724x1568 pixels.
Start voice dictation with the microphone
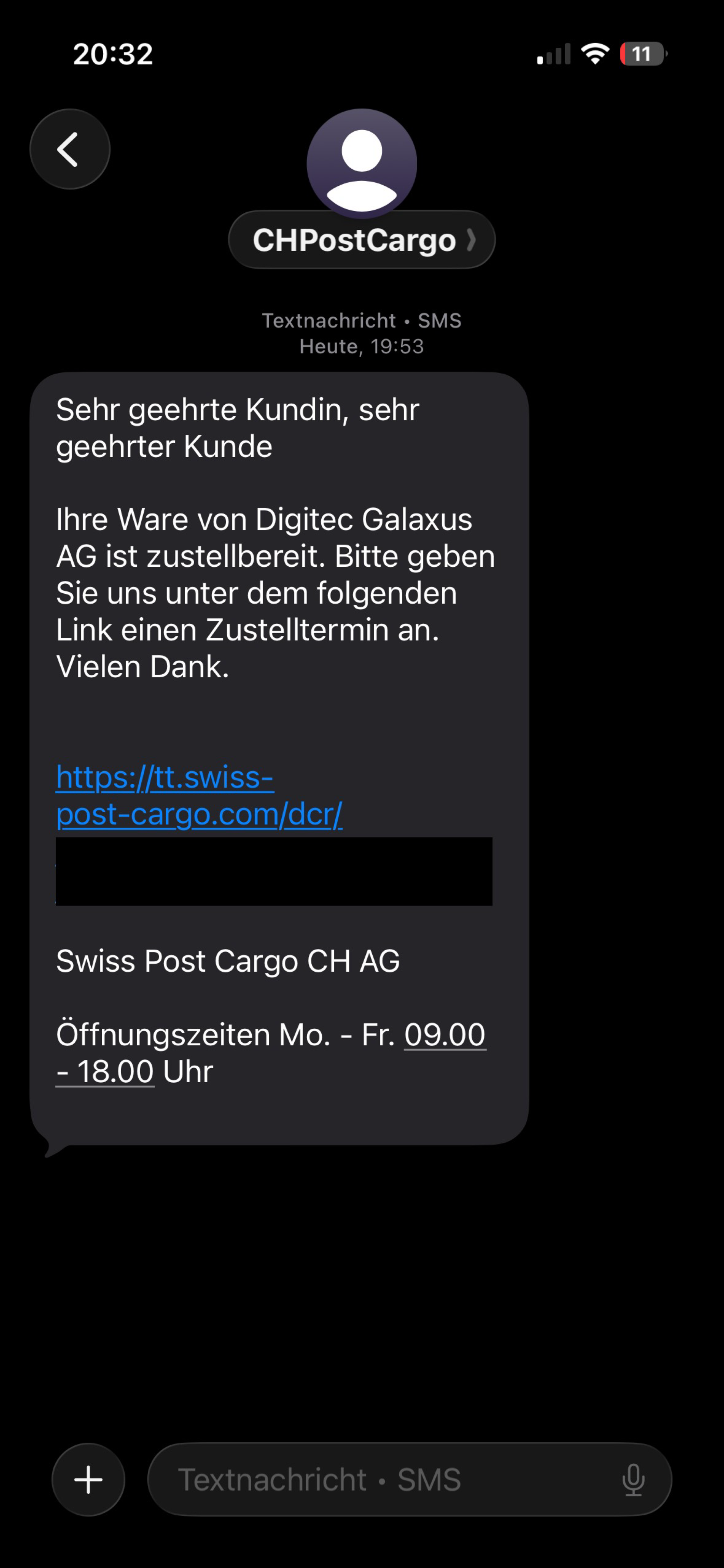pyautogui.click(x=633, y=1479)
